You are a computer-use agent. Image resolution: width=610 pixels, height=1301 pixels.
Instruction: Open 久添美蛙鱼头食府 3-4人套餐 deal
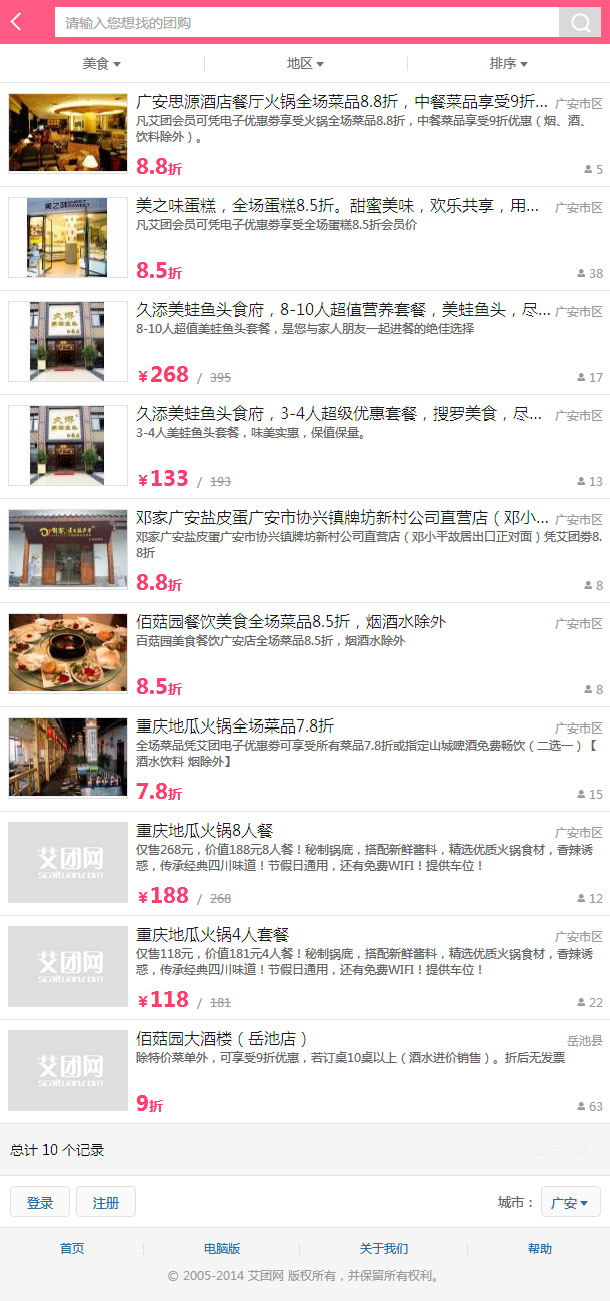339,414
